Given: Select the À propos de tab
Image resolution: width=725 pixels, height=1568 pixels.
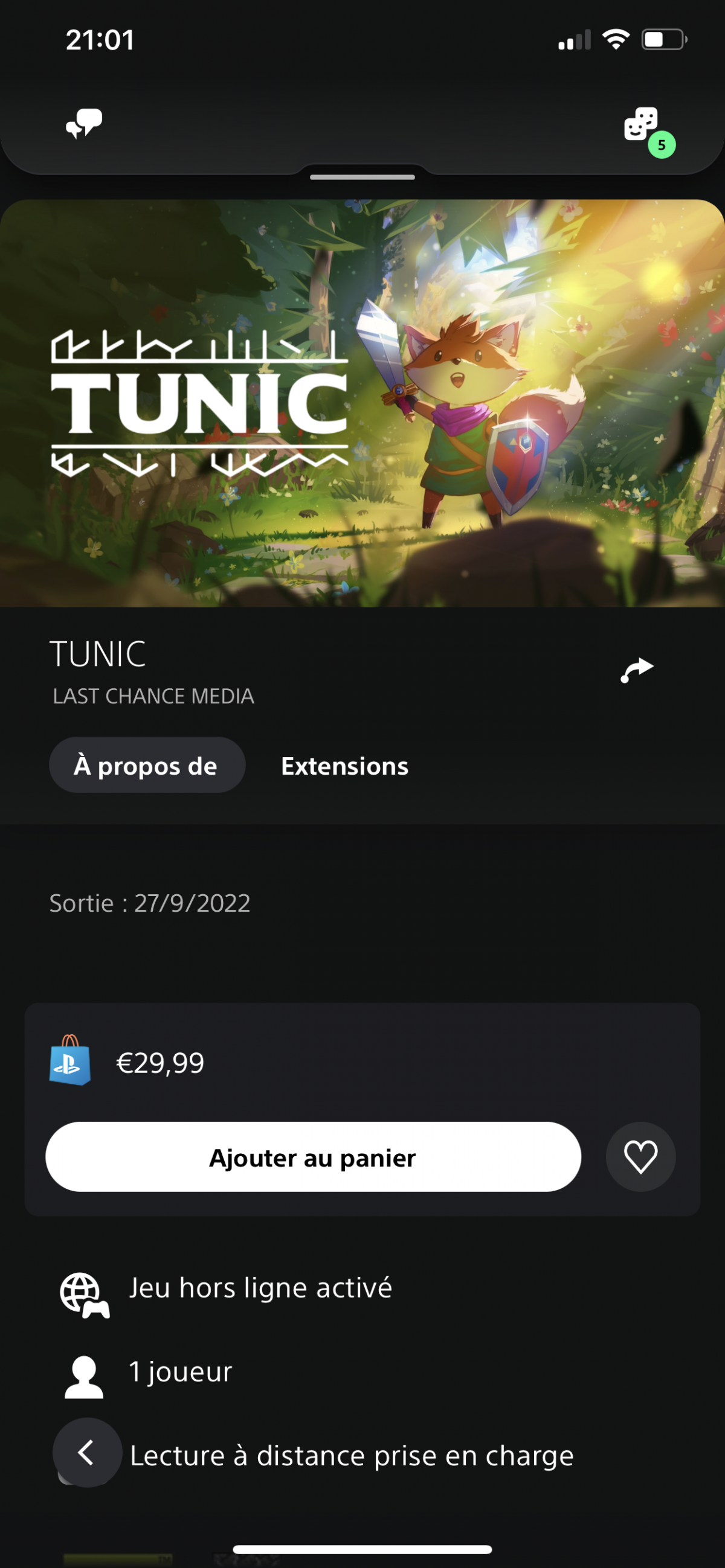Looking at the screenshot, I should click(x=147, y=766).
